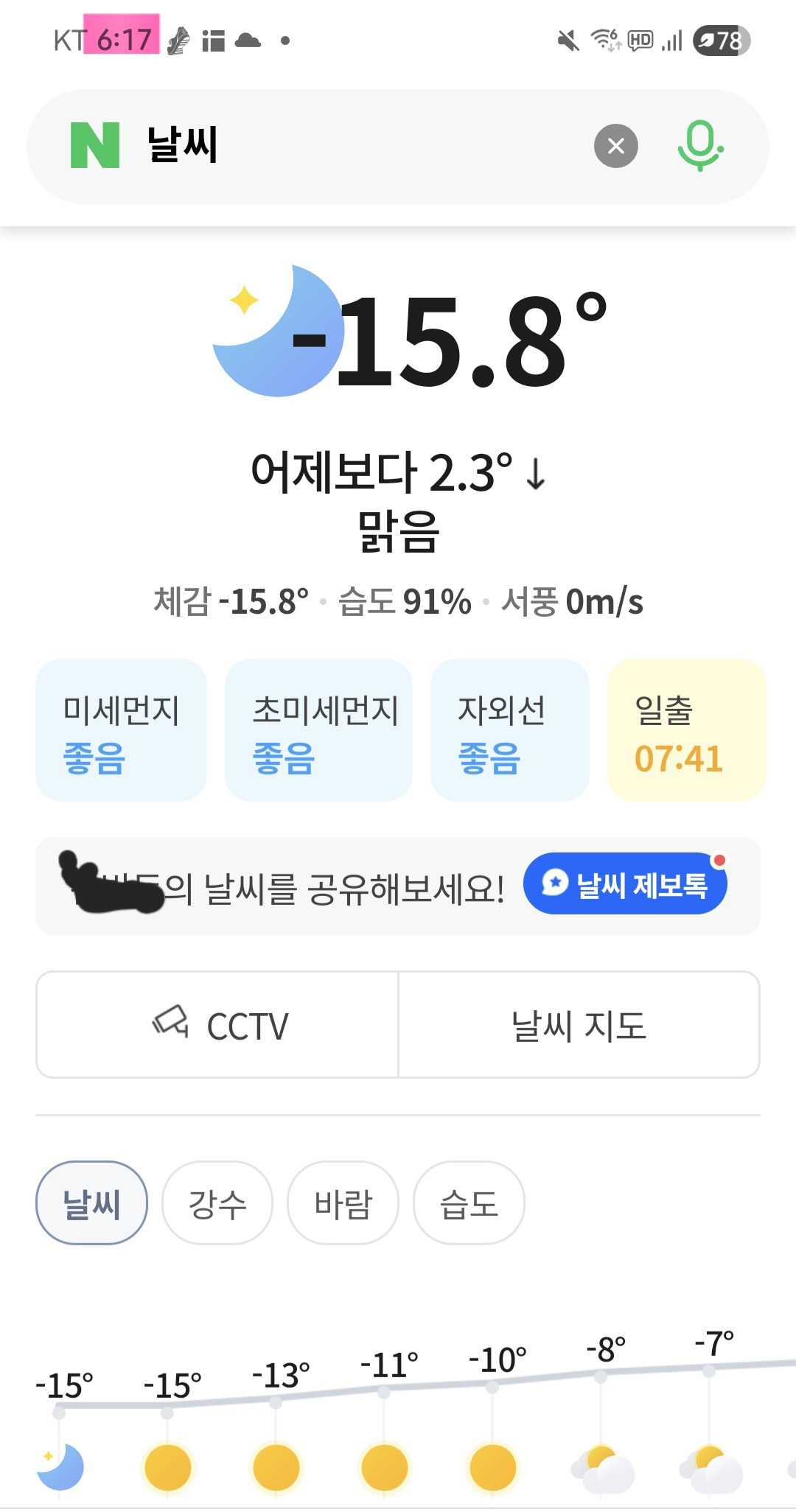This screenshot has height=1512, width=796.
Task: Clear the search text with the X button
Action: point(615,146)
